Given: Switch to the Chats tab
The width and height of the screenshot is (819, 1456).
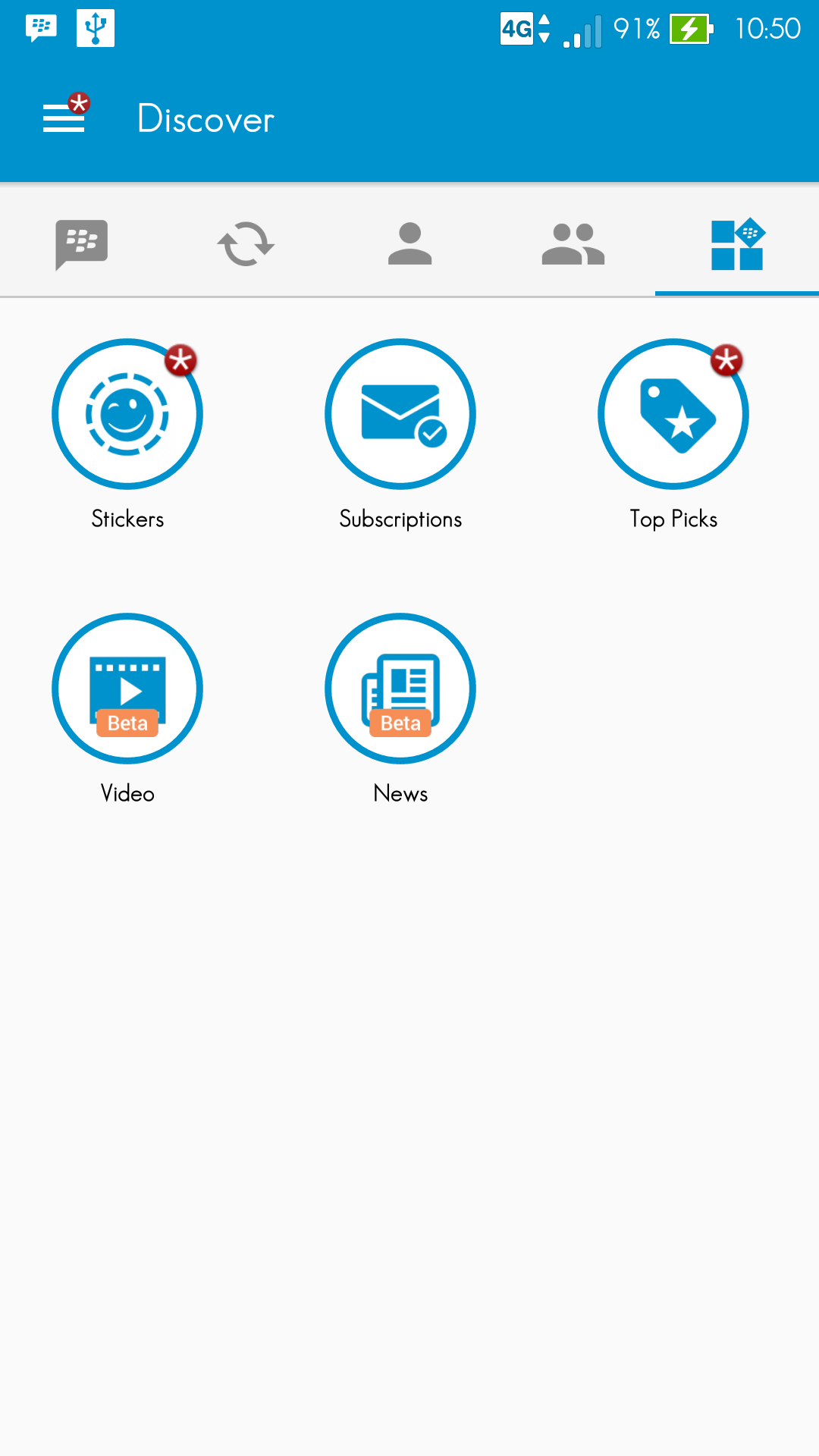Looking at the screenshot, I should pos(82,244).
